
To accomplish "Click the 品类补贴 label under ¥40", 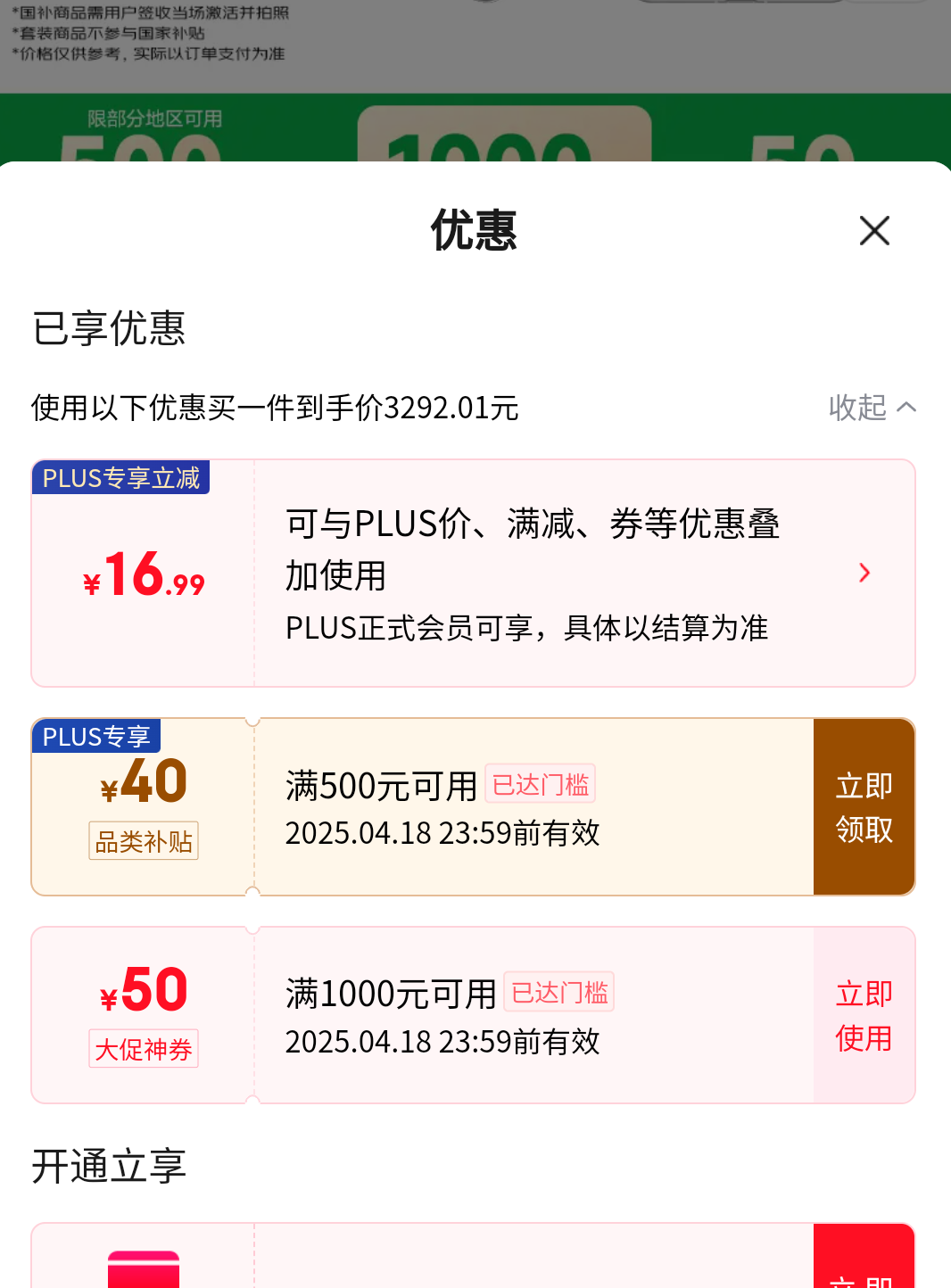I will tap(143, 840).
